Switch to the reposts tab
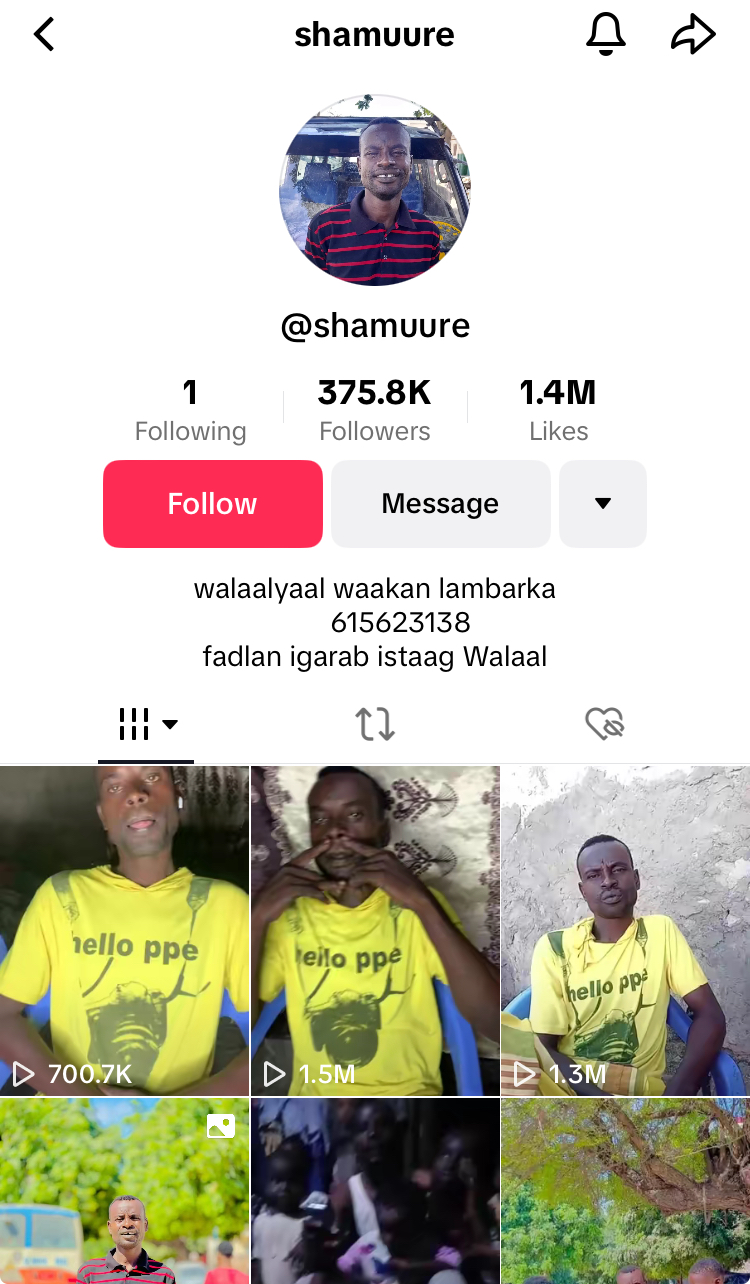This screenshot has width=750, height=1284. (x=375, y=724)
